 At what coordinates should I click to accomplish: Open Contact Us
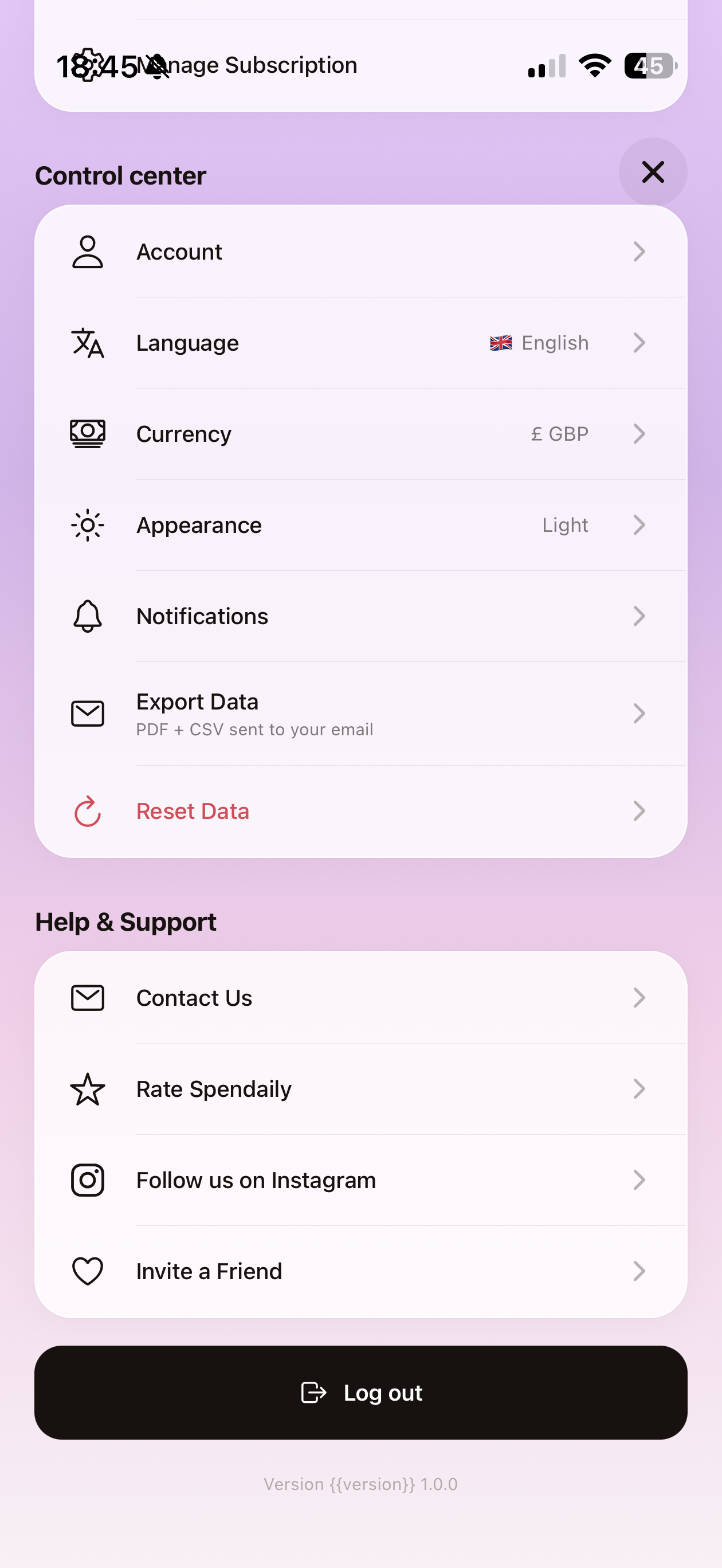click(360, 998)
